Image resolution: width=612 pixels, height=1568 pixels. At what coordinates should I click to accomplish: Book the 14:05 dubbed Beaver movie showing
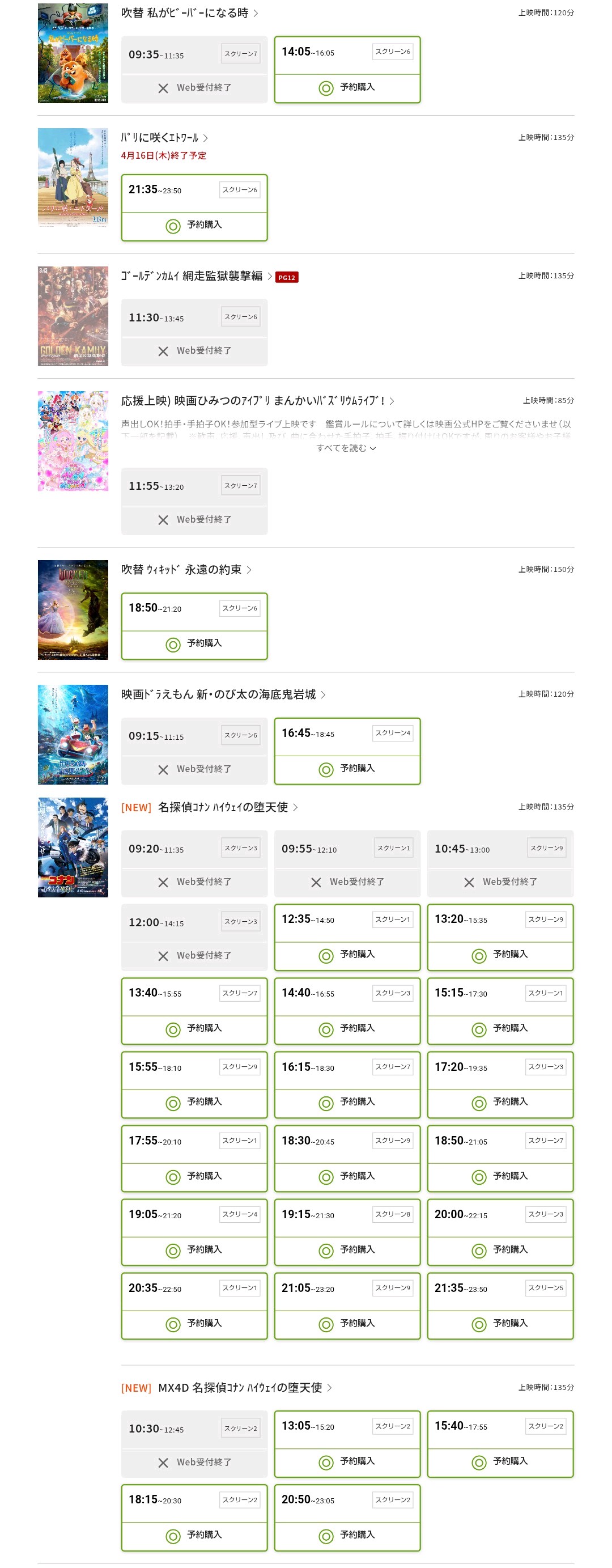[347, 88]
